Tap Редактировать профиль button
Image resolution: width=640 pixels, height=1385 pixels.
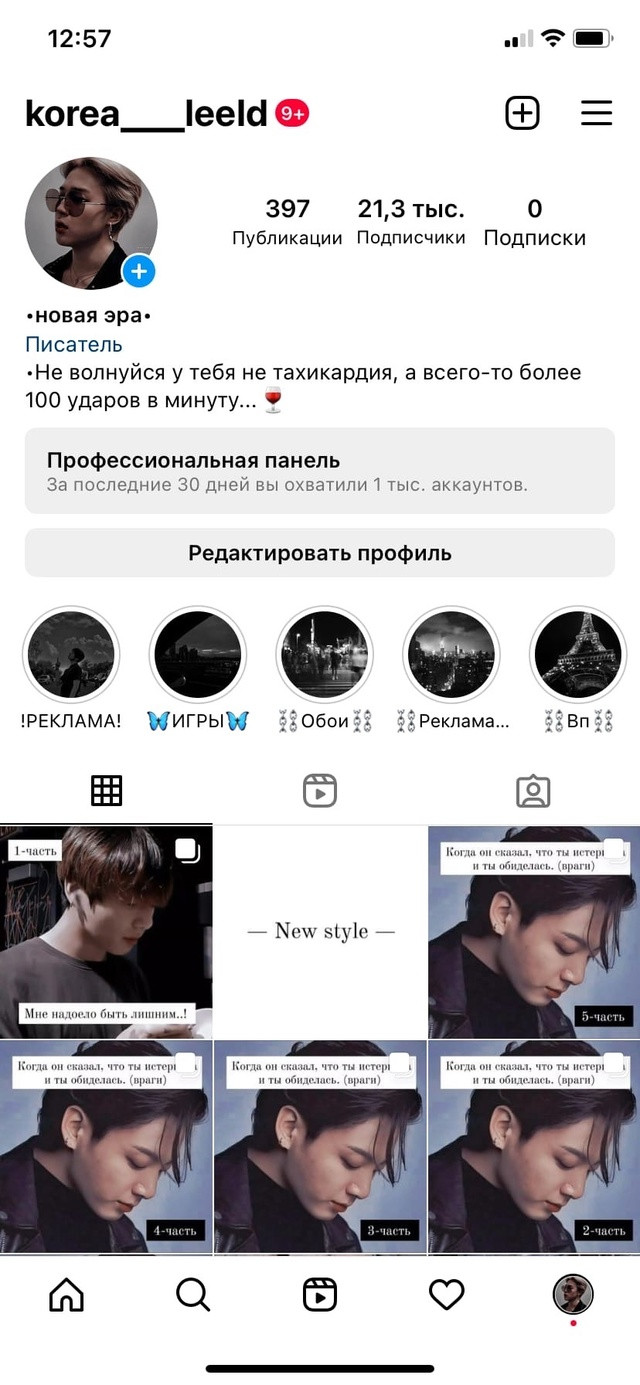[x=320, y=553]
